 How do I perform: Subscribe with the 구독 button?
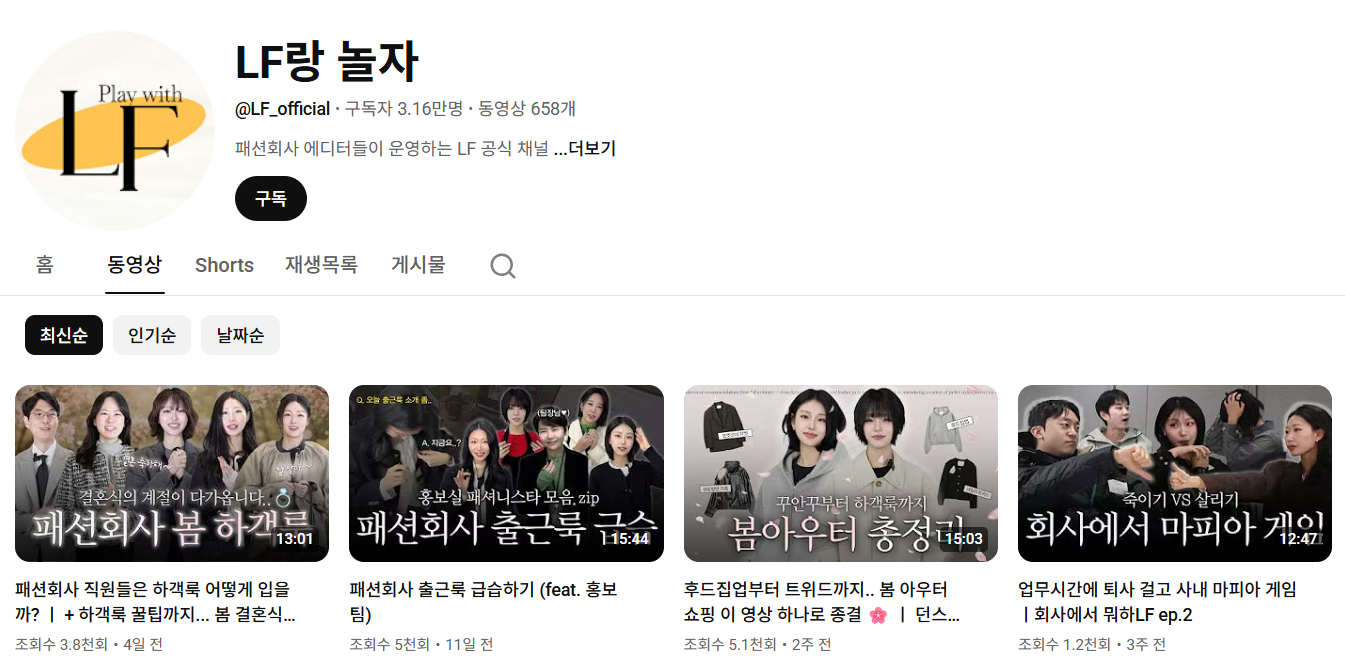tap(270, 198)
